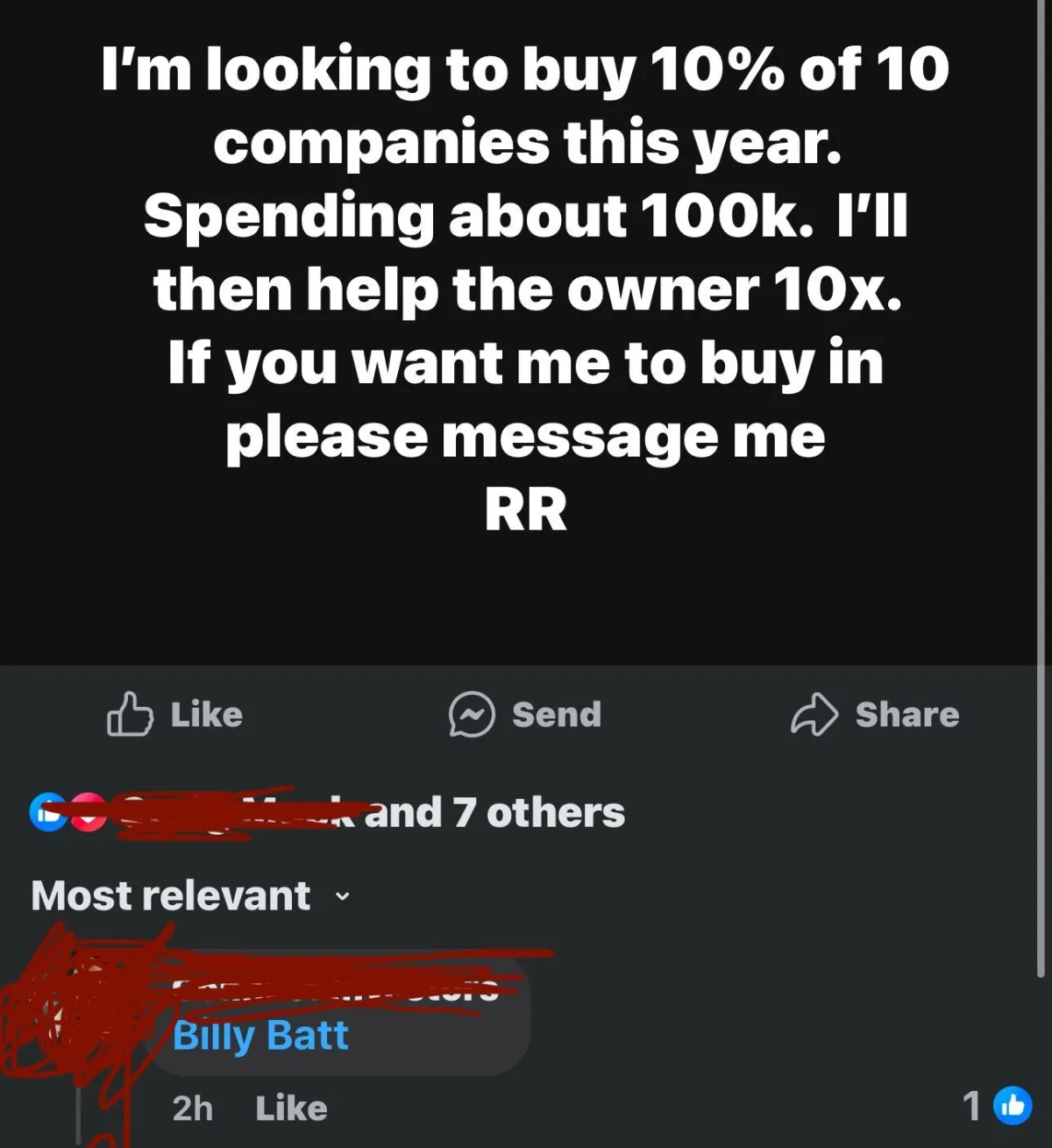The width and height of the screenshot is (1052, 1148).
Task: Send the post via Messenger
Action: 525,715
